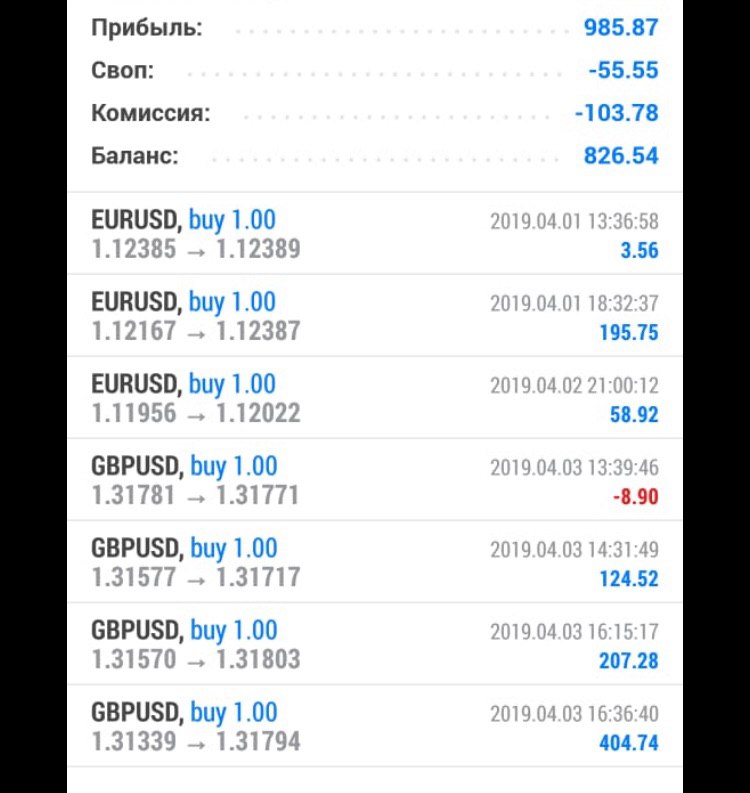View the GBPUSD trade with profit 207.28
Image resolution: width=750 pixels, height=793 pixels.
375,643
